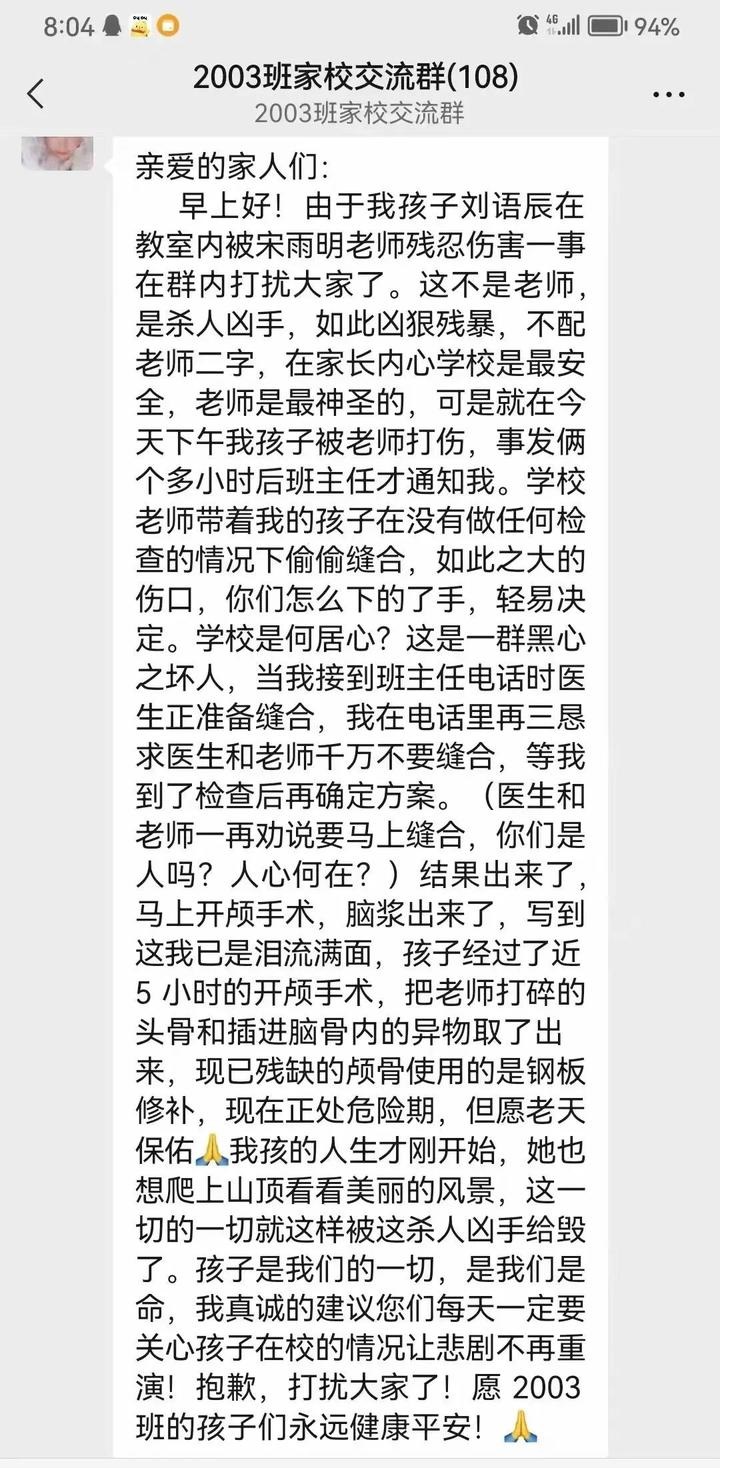
Task: Open the three-dot chat settings menu
Action: [x=669, y=96]
